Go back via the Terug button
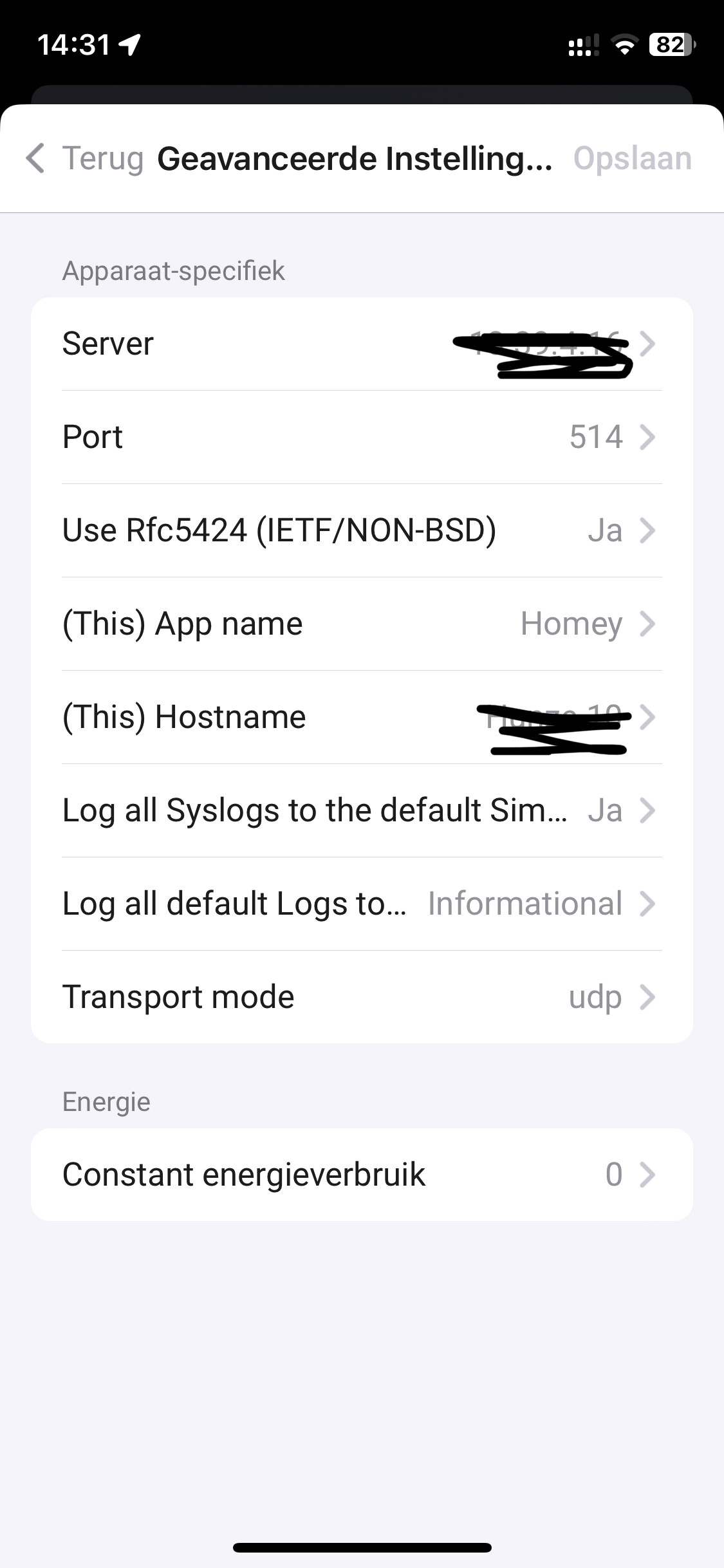 (x=85, y=158)
